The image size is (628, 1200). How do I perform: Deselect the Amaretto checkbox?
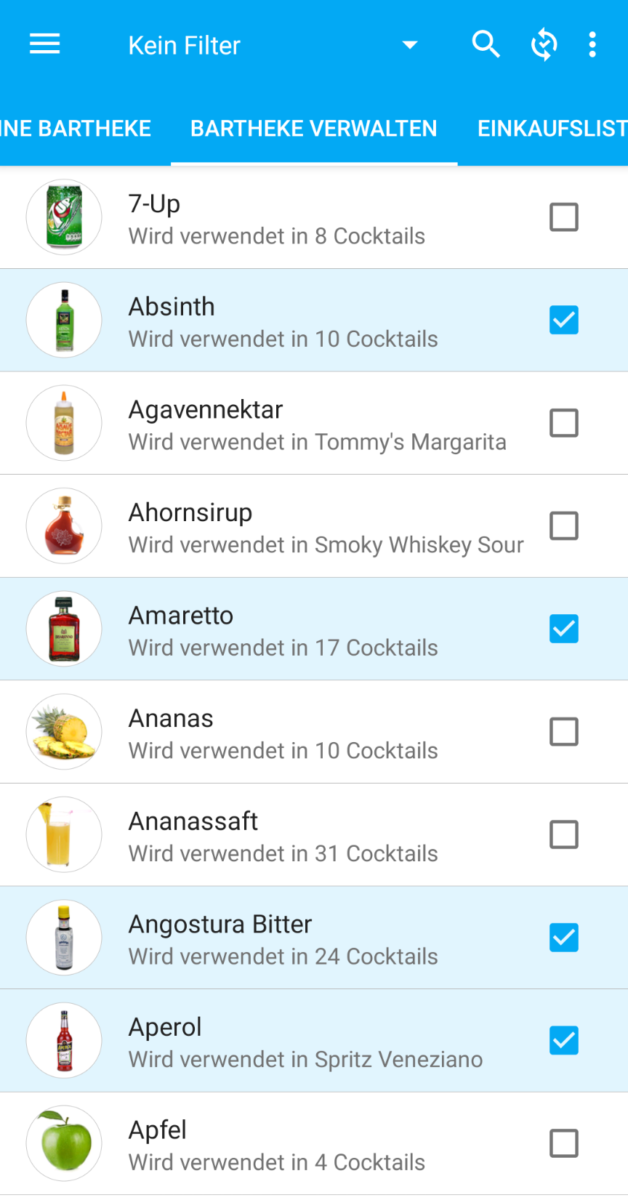[x=564, y=629]
